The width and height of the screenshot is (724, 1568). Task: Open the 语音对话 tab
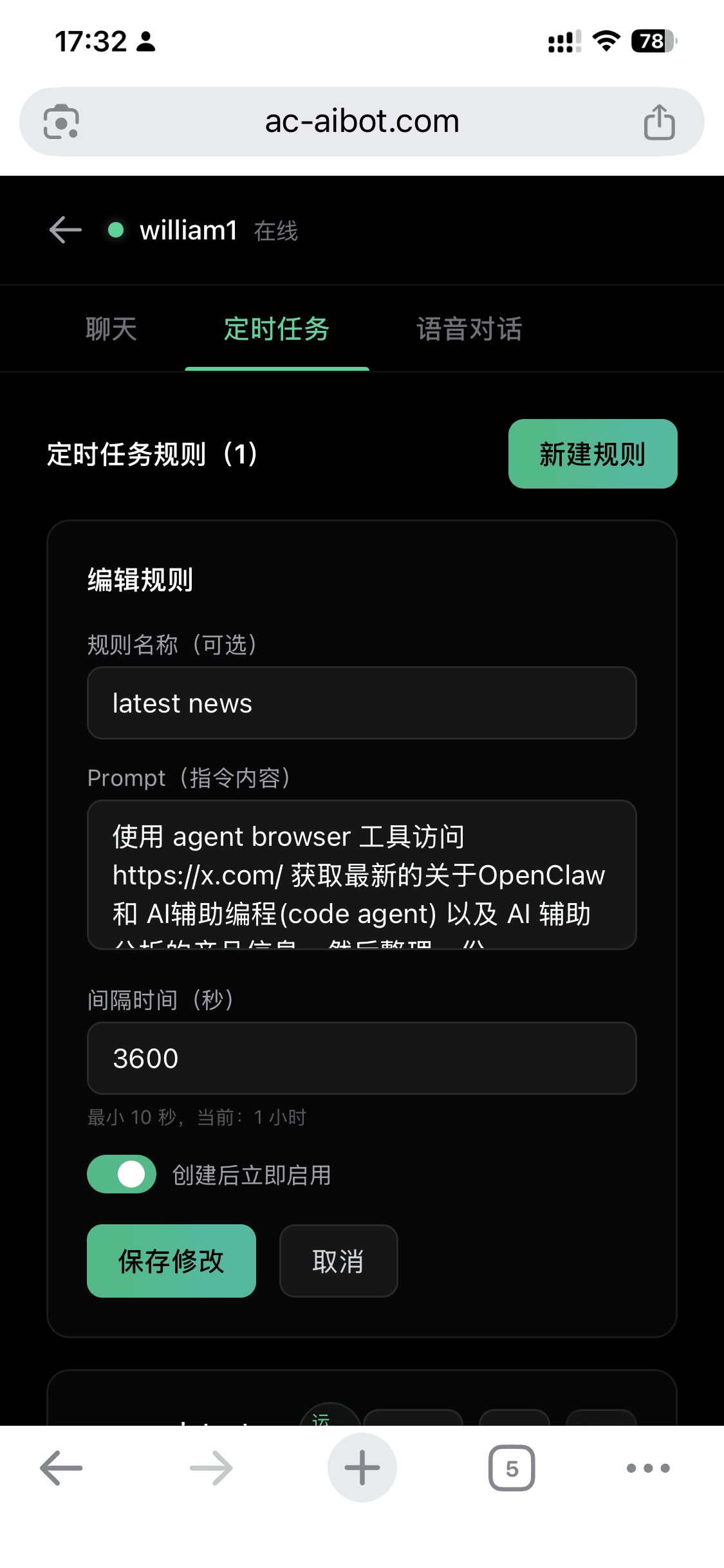click(x=469, y=329)
